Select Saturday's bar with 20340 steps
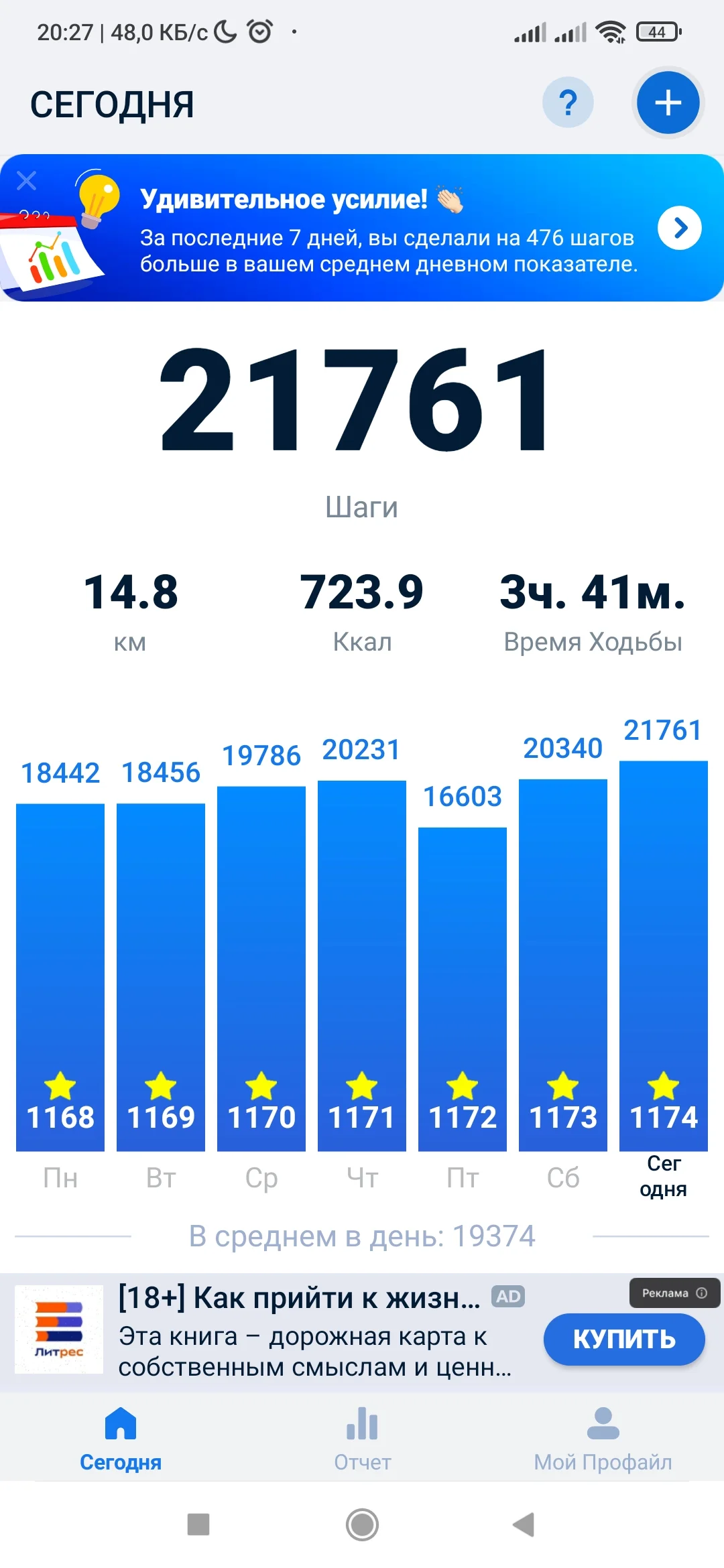This screenshot has width=724, height=1568. coord(563,966)
